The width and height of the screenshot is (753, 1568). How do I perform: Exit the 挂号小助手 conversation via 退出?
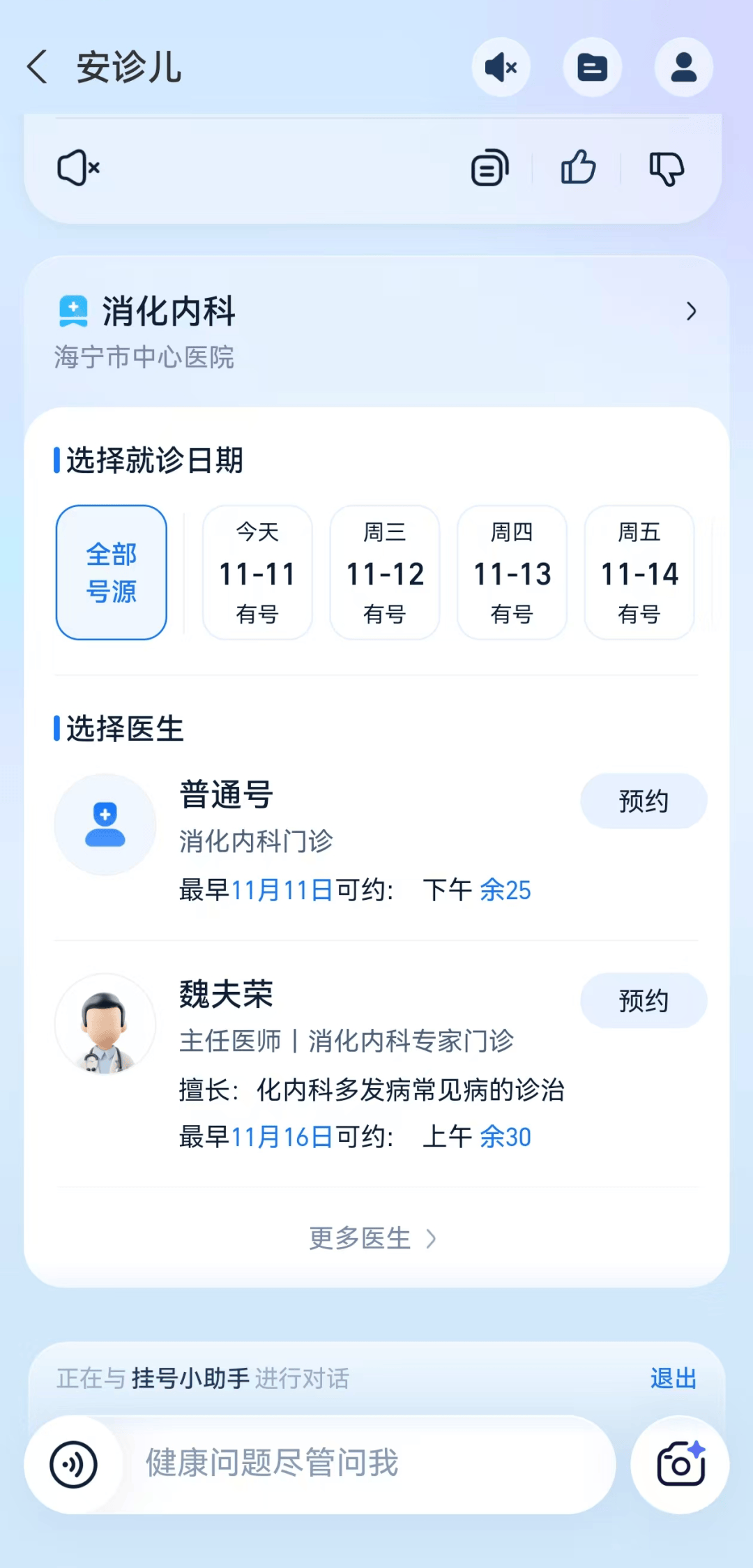pyautogui.click(x=671, y=1378)
